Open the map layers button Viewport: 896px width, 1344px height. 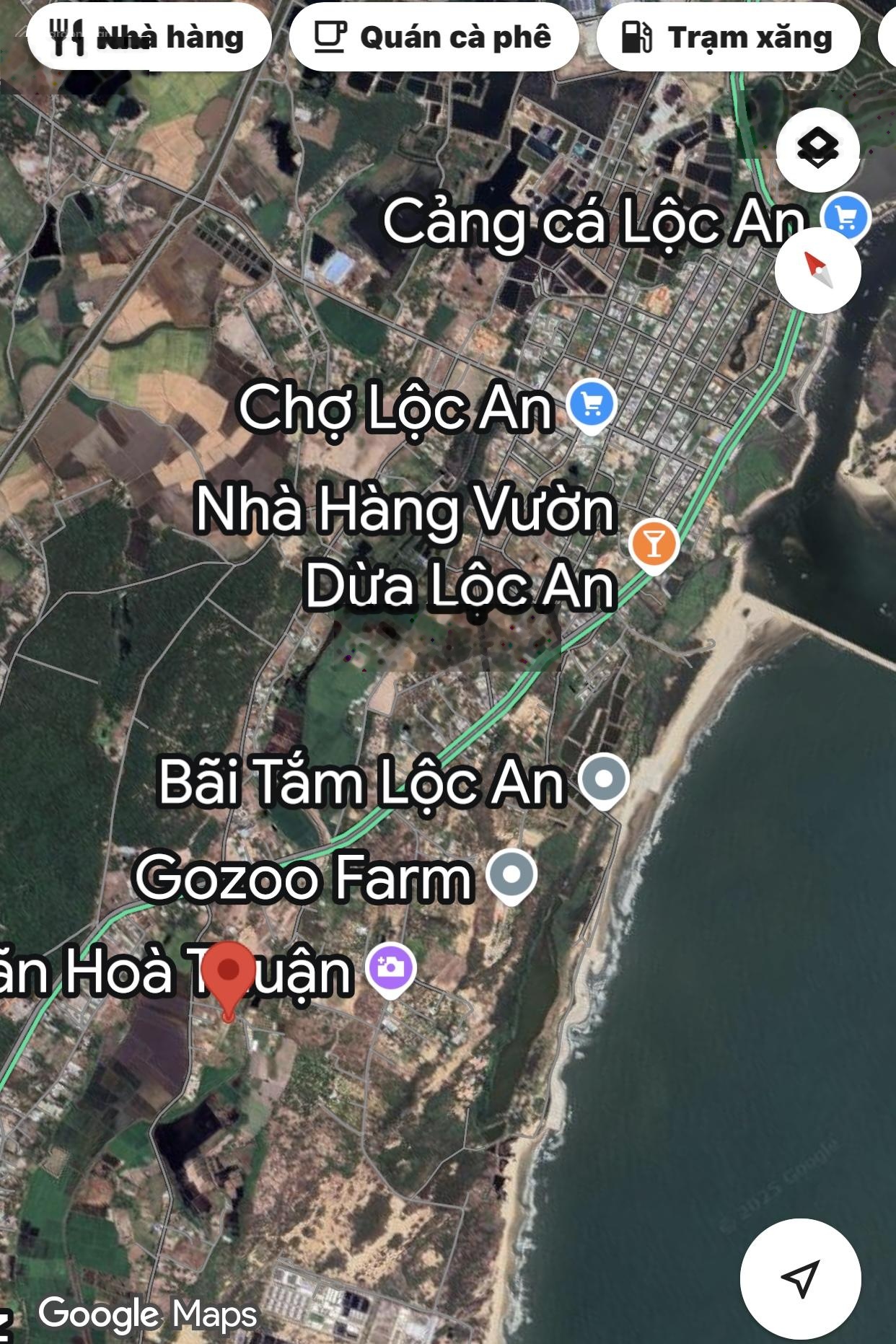(x=817, y=149)
